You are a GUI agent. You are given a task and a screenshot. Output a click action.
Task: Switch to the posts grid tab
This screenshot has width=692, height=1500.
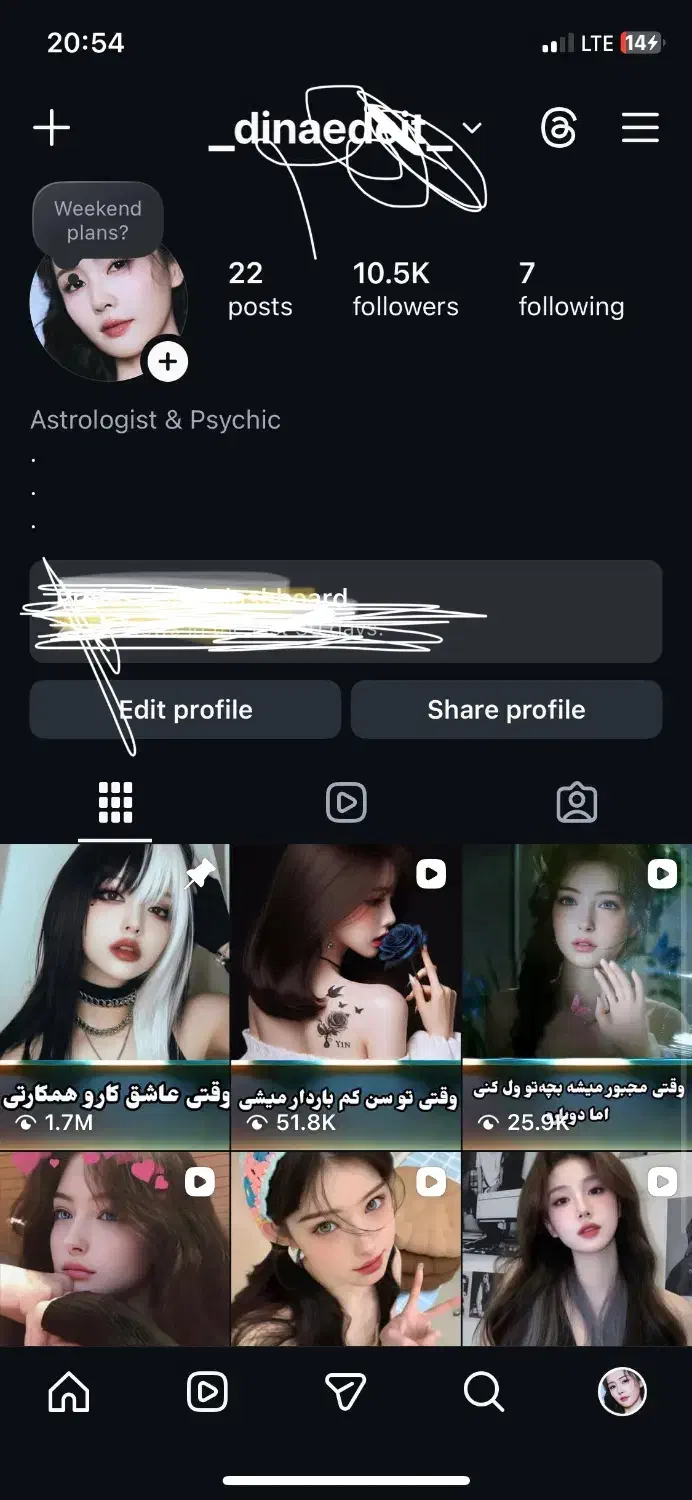tap(115, 802)
